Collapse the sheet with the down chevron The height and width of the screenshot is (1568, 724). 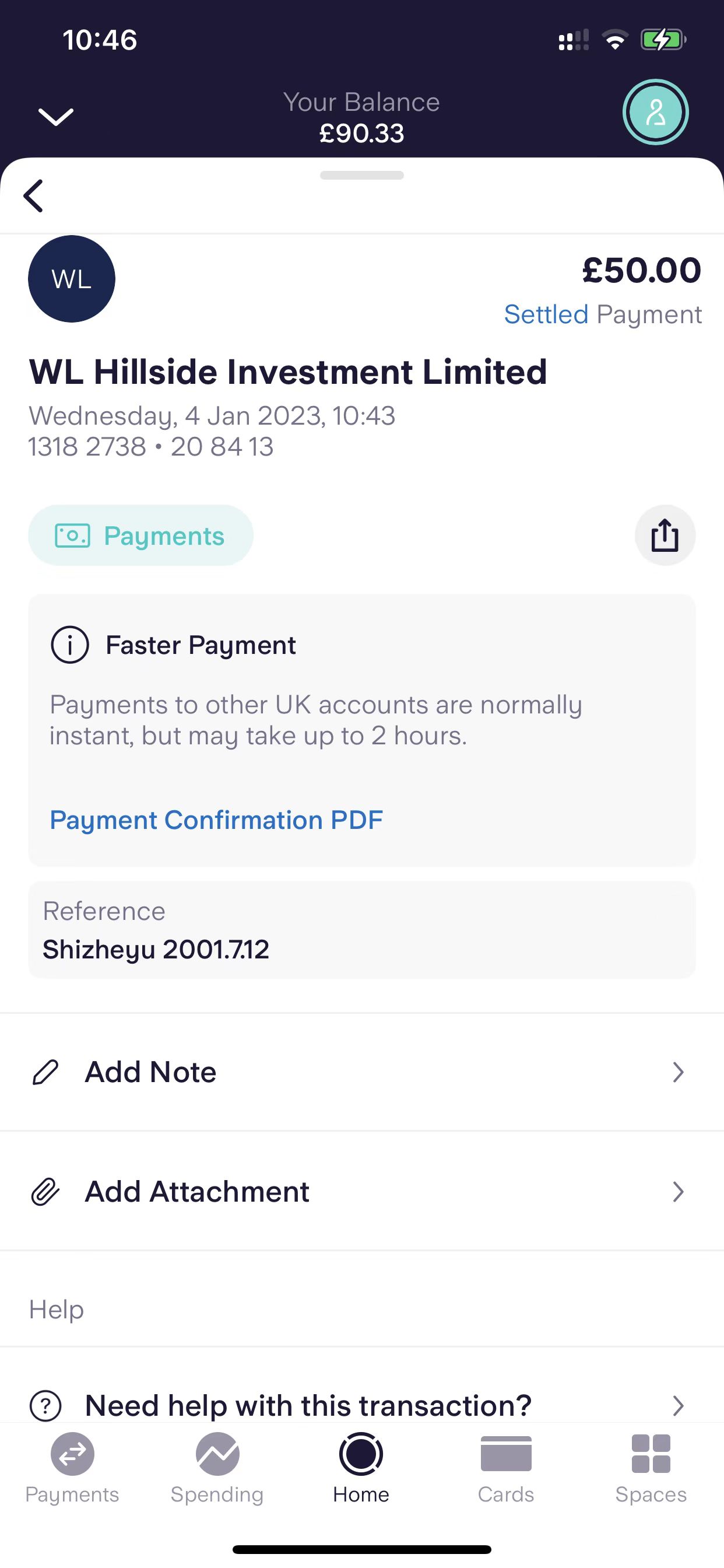[55, 116]
